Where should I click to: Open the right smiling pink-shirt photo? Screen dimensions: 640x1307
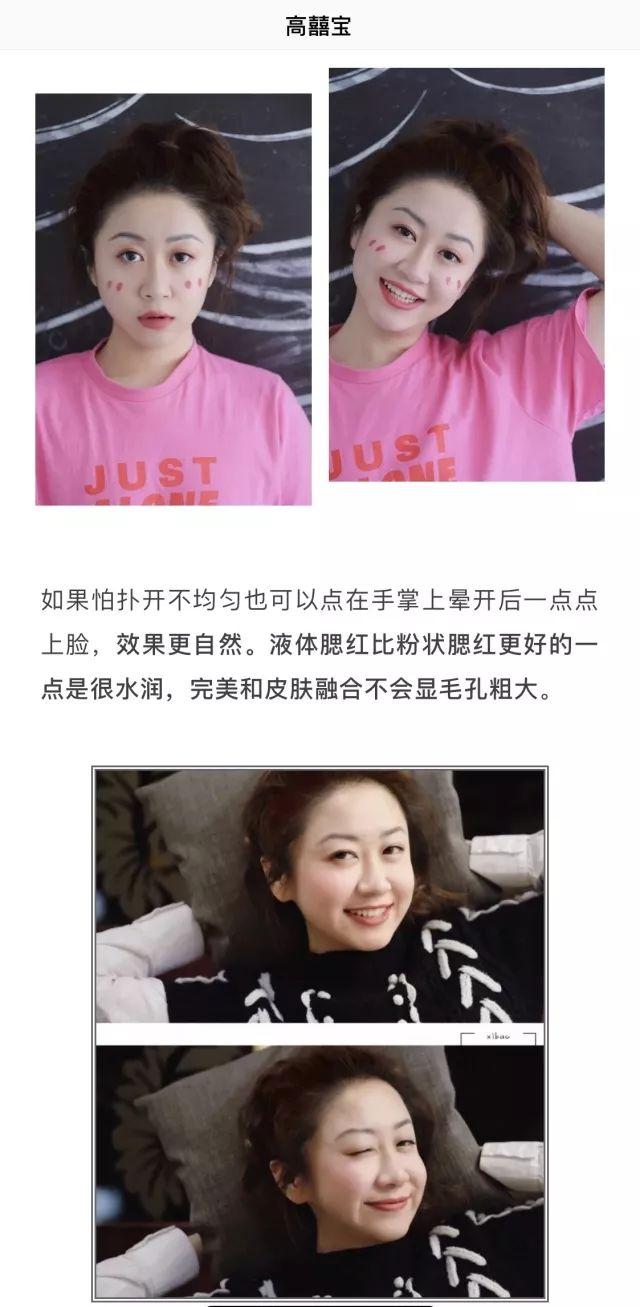[x=466, y=275]
